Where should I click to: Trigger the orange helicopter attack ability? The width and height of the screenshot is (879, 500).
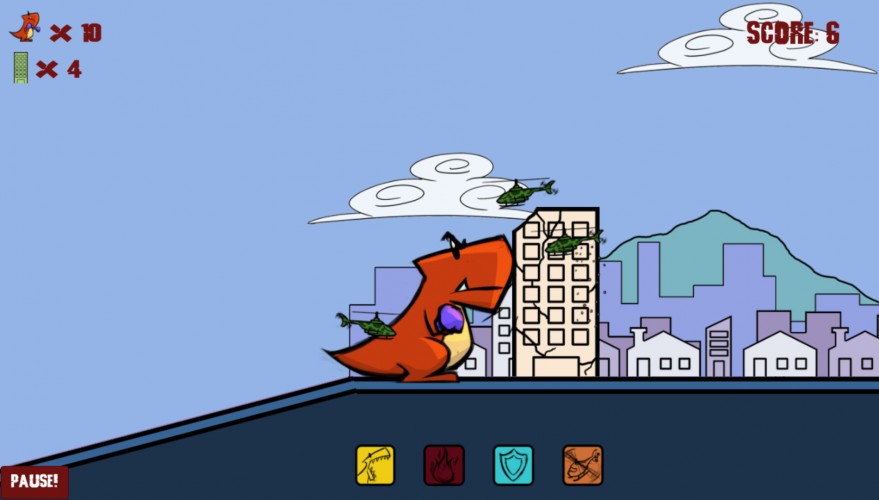[x=583, y=465]
